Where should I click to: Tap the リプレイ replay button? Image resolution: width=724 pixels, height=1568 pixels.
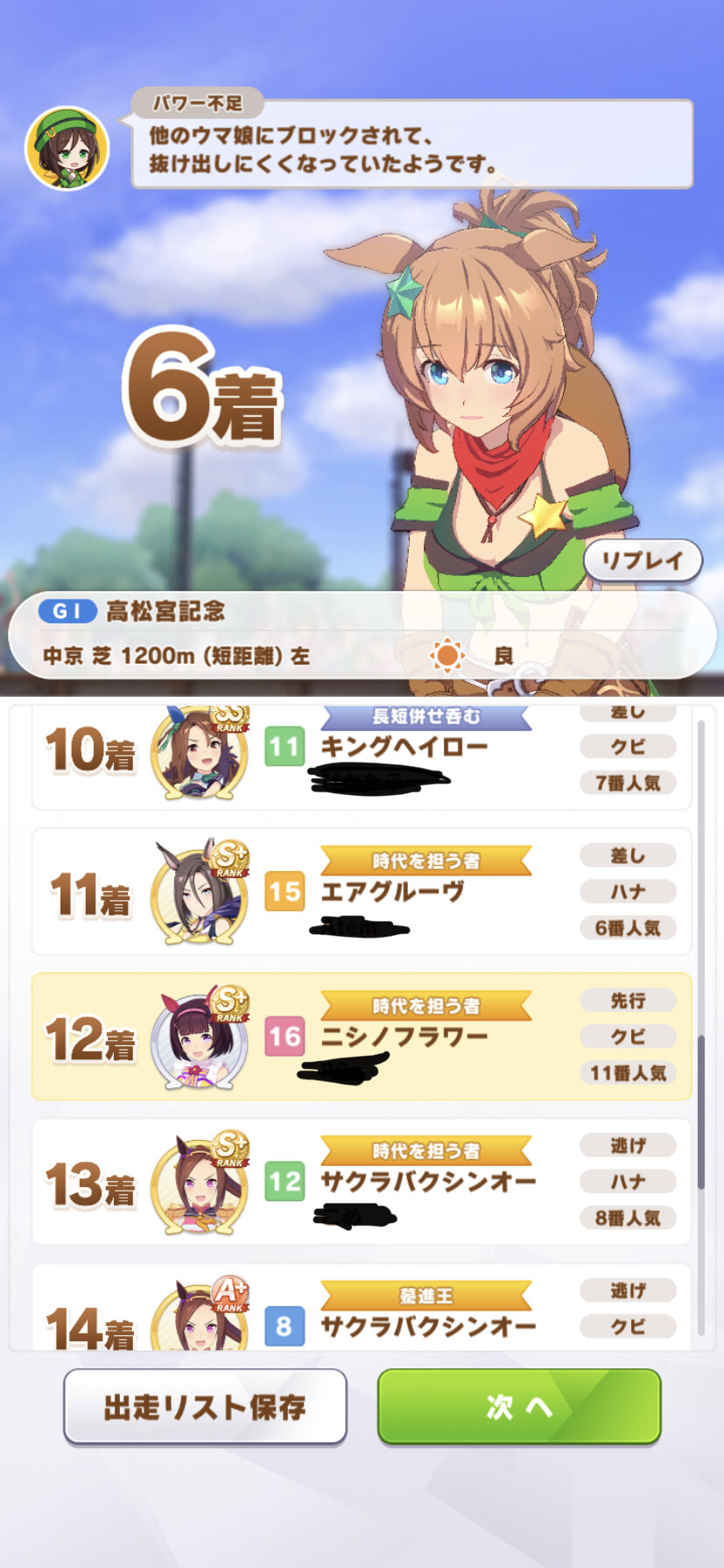643,560
